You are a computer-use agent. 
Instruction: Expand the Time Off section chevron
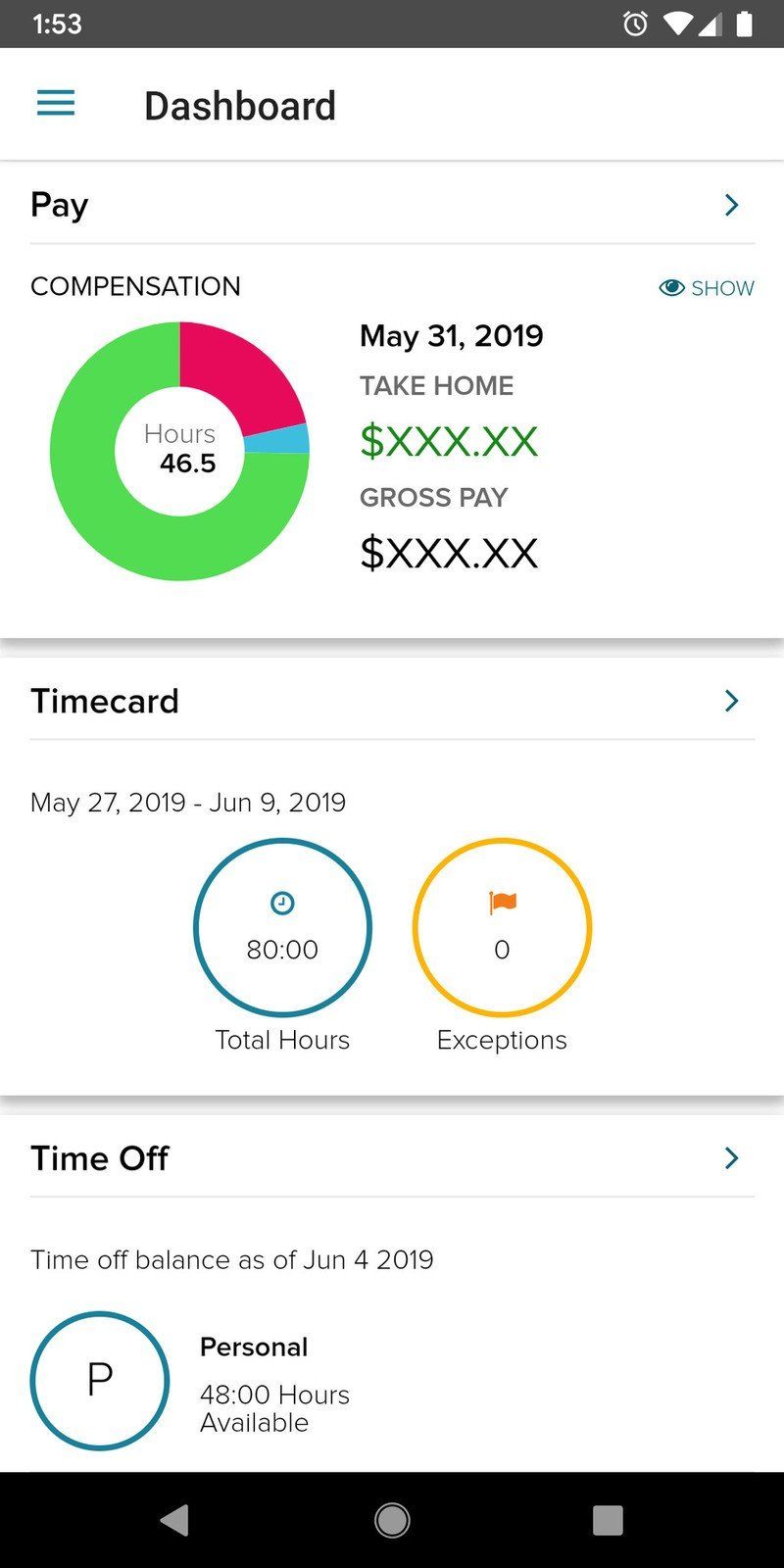730,1157
